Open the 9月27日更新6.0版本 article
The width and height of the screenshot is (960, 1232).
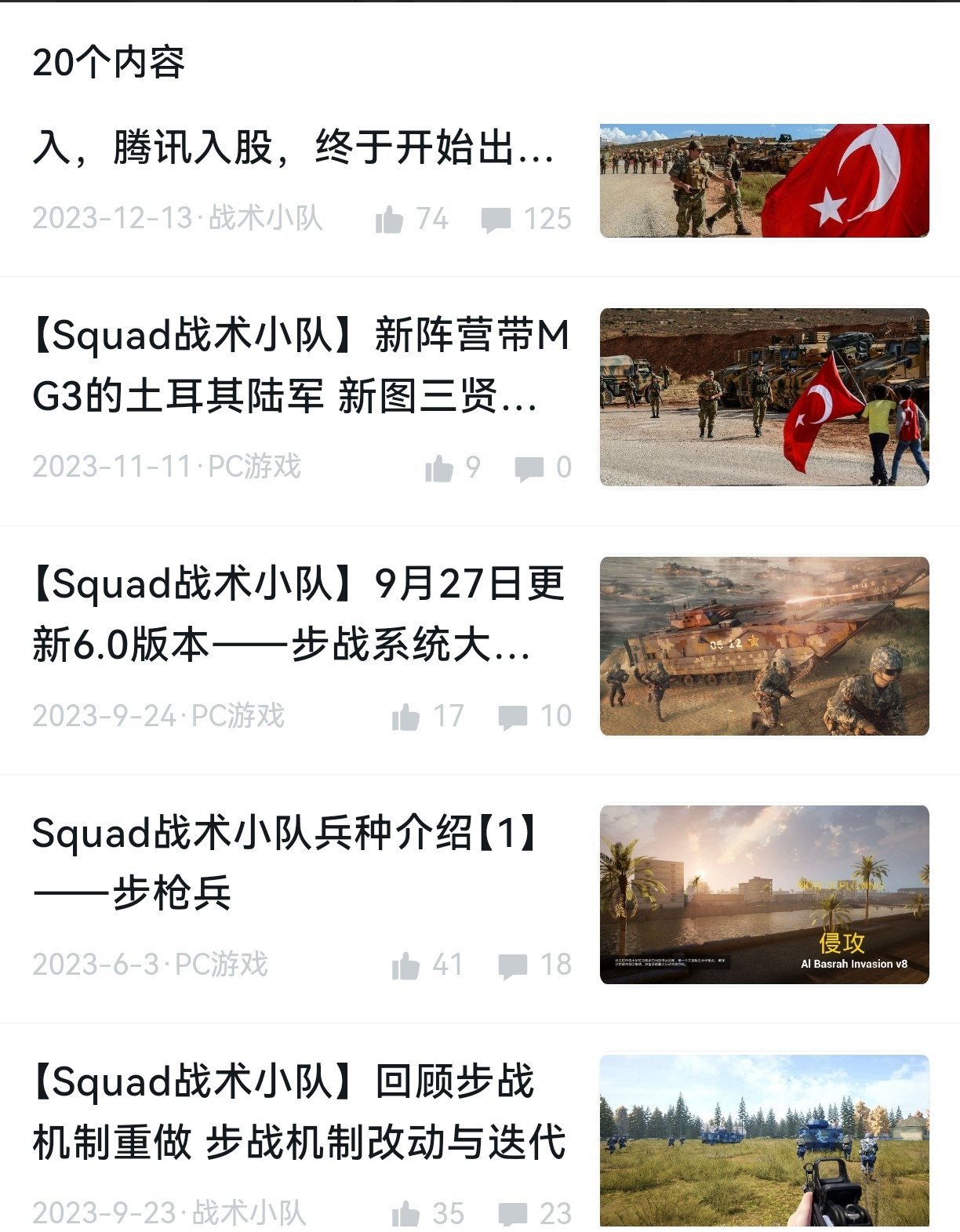[298, 615]
